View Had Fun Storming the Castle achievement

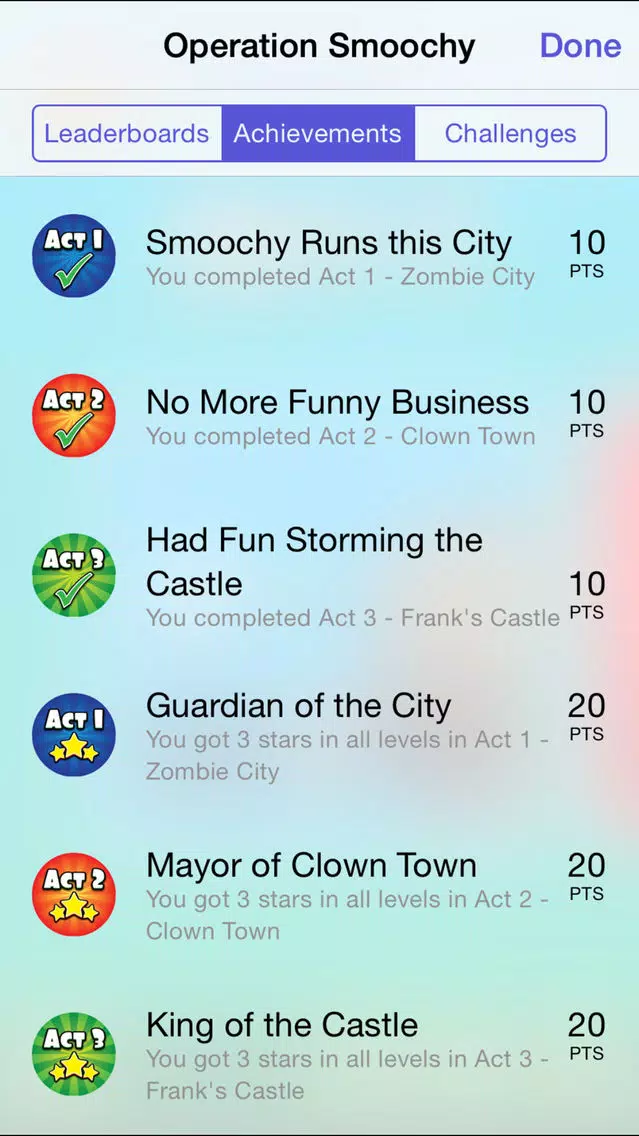[x=320, y=575]
